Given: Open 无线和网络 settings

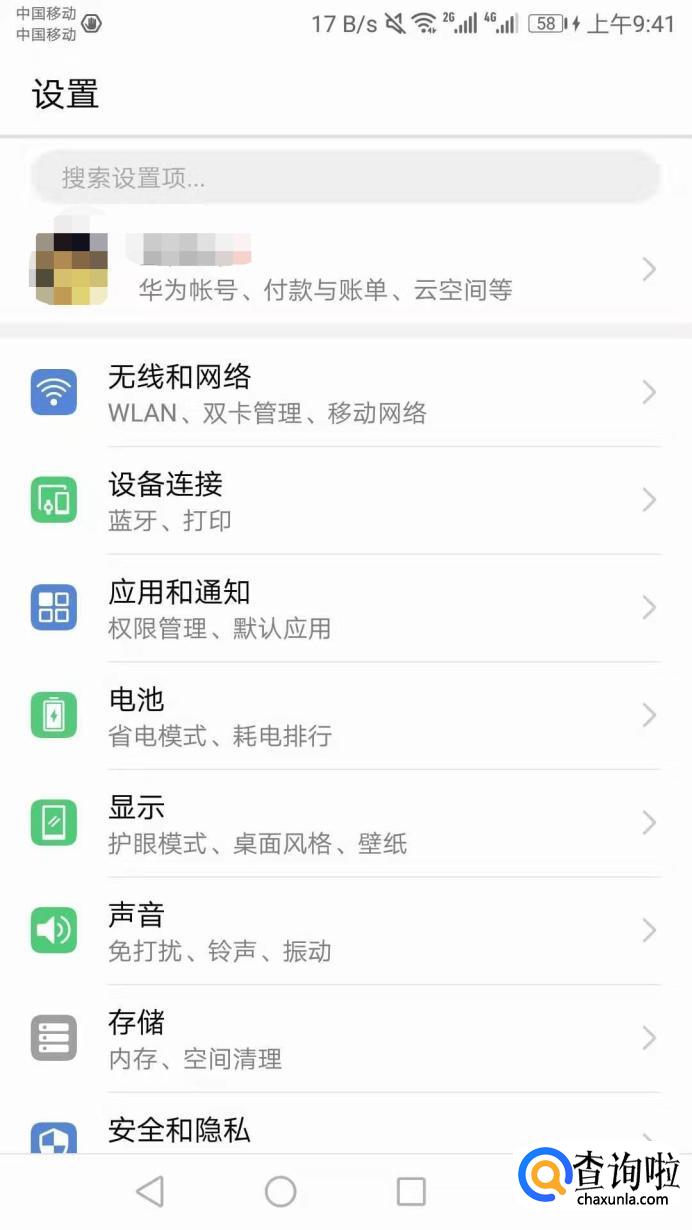Looking at the screenshot, I should coord(345,393).
